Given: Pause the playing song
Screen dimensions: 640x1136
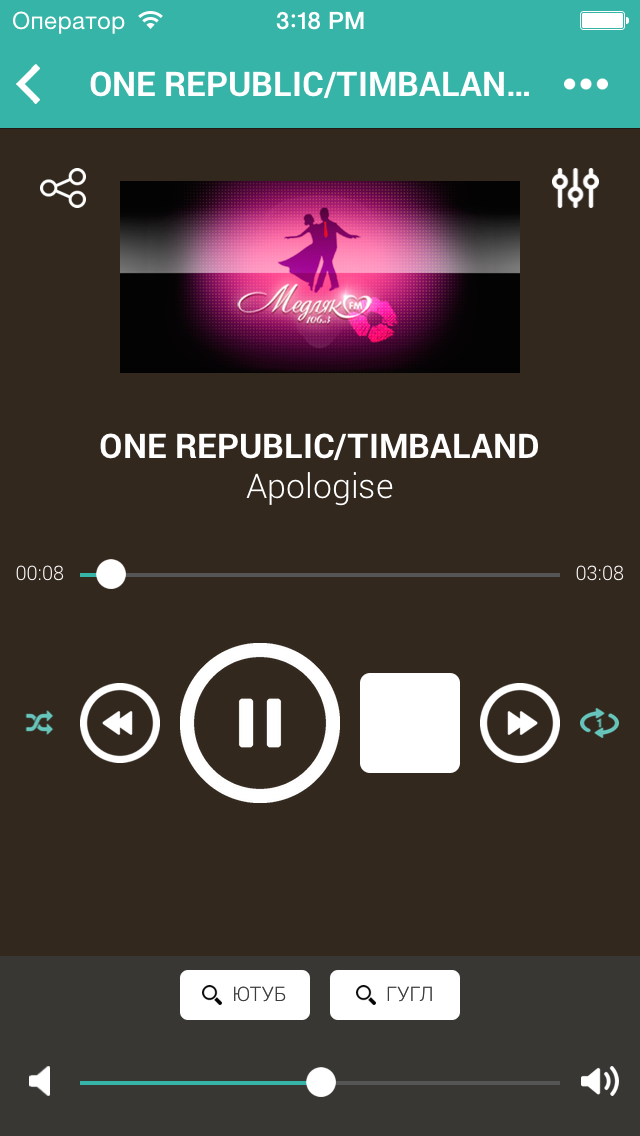Looking at the screenshot, I should coord(260,723).
